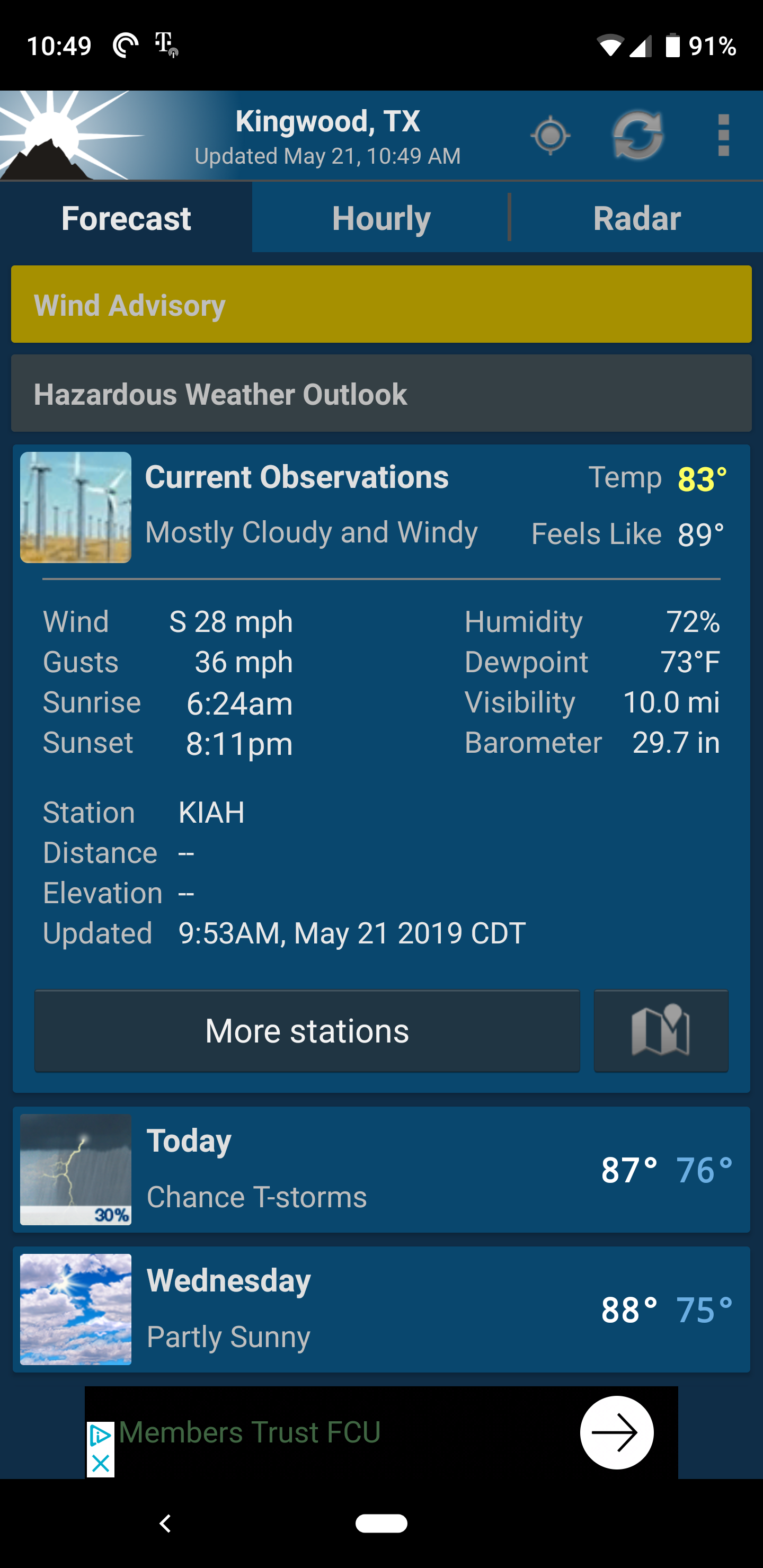Open the stations map view
Screen dimensions: 763x1568
click(x=661, y=1030)
